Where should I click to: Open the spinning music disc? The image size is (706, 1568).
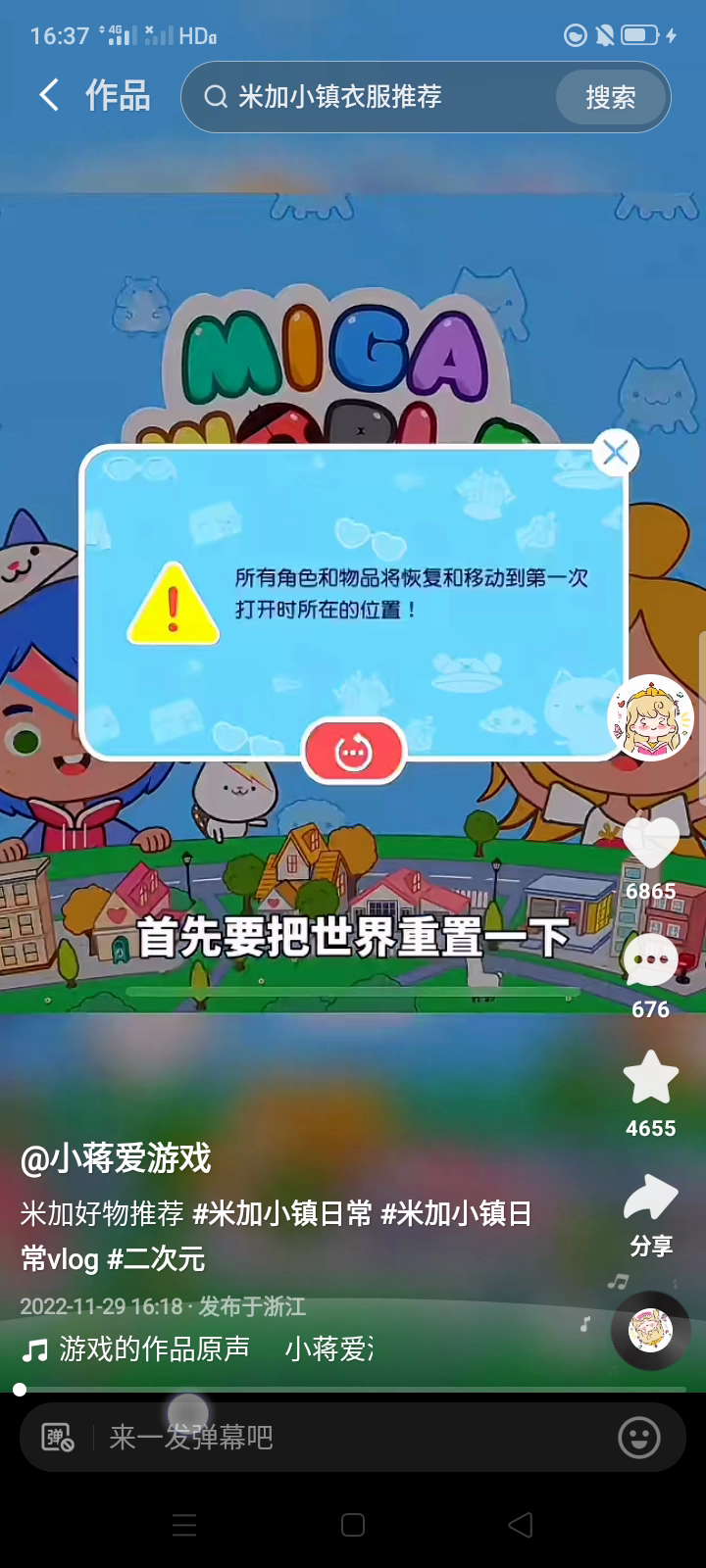tap(651, 1331)
